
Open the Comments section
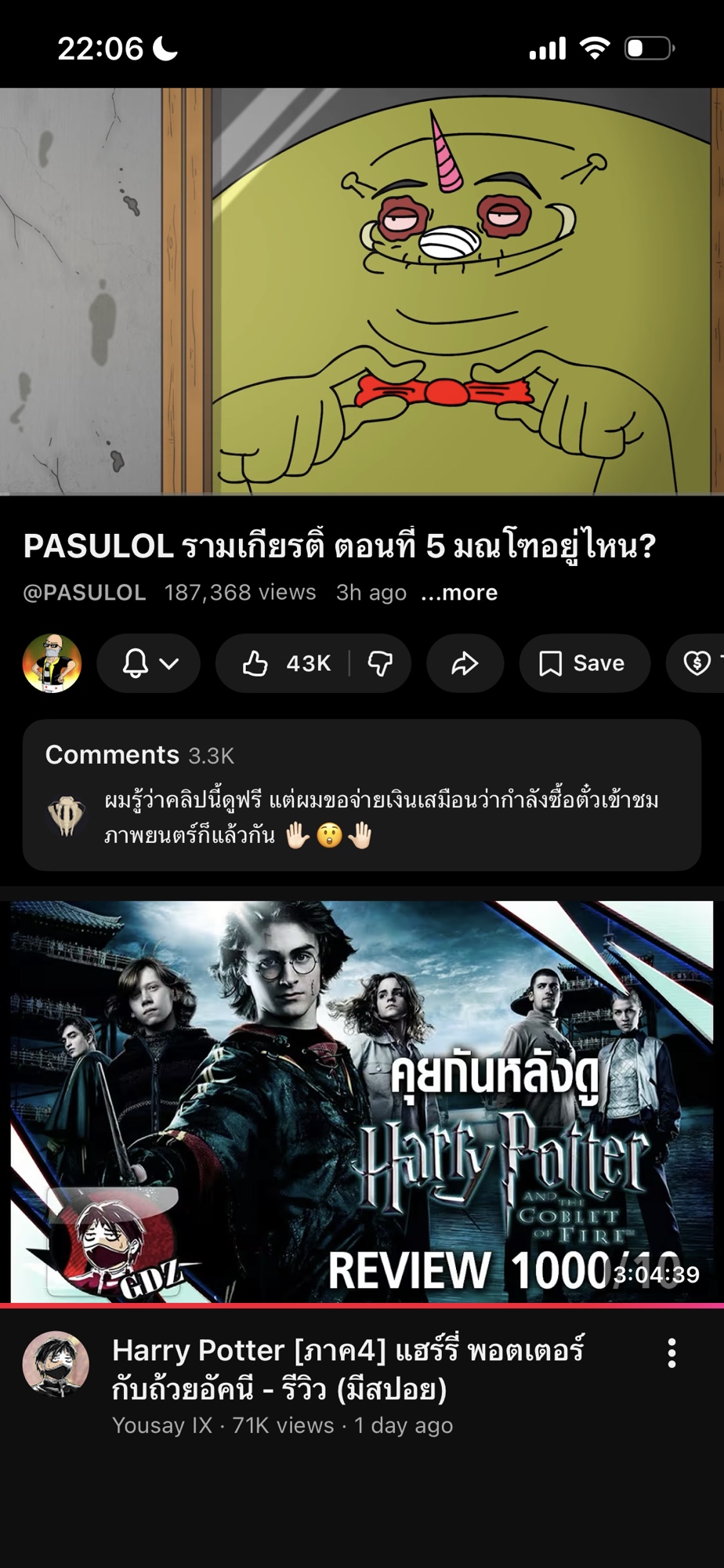click(x=361, y=794)
